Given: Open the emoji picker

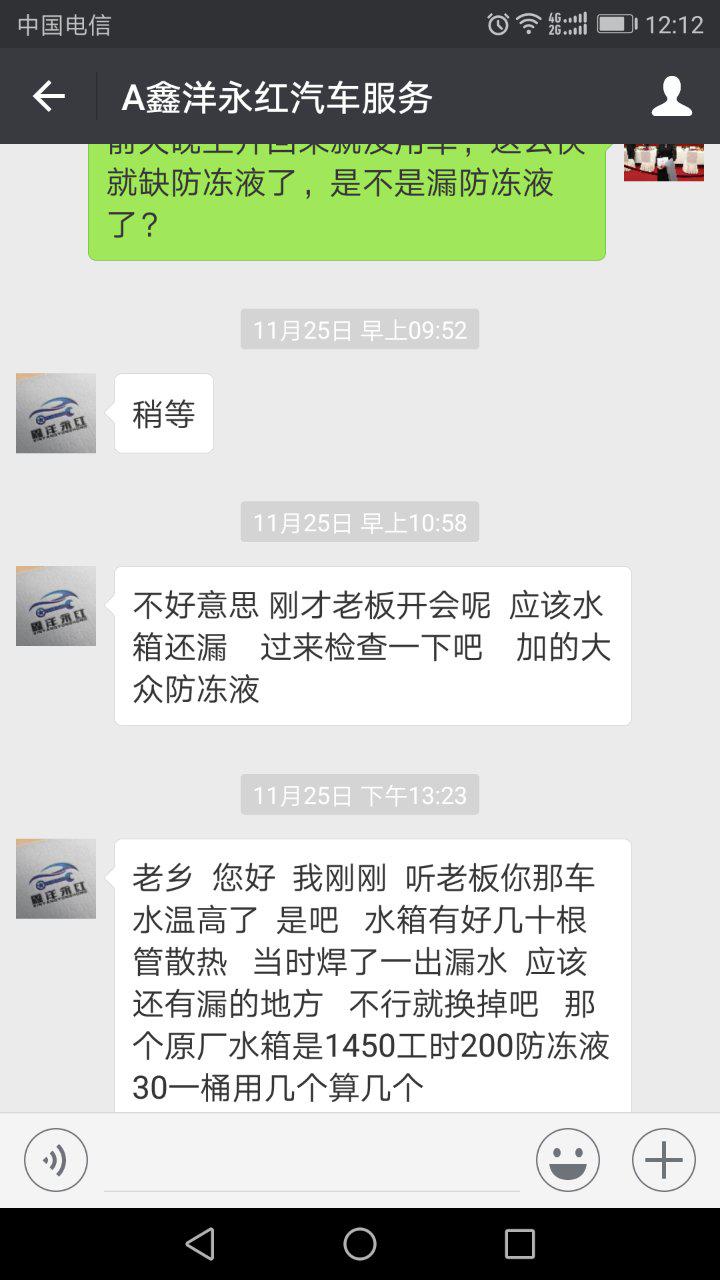Looking at the screenshot, I should tap(567, 1160).
